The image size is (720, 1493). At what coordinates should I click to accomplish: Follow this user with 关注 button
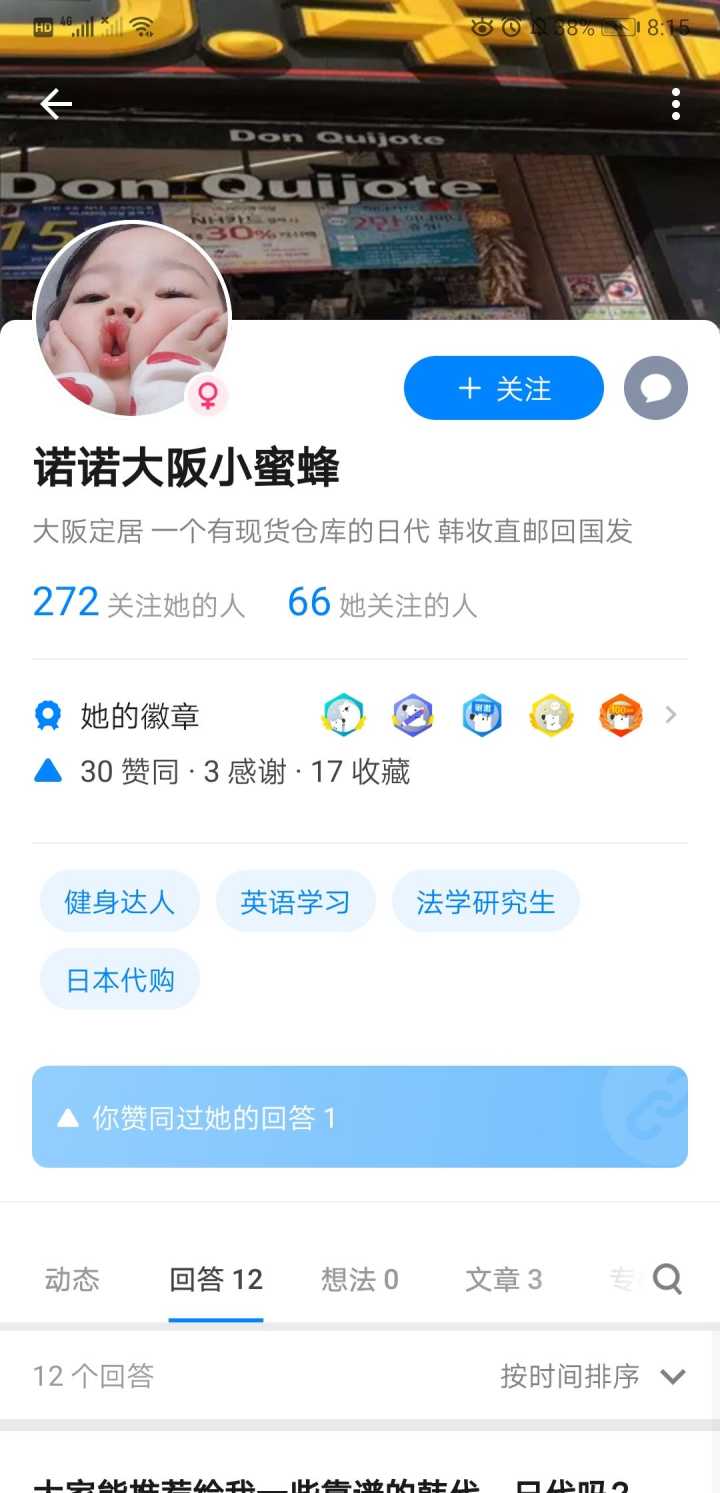pos(504,388)
